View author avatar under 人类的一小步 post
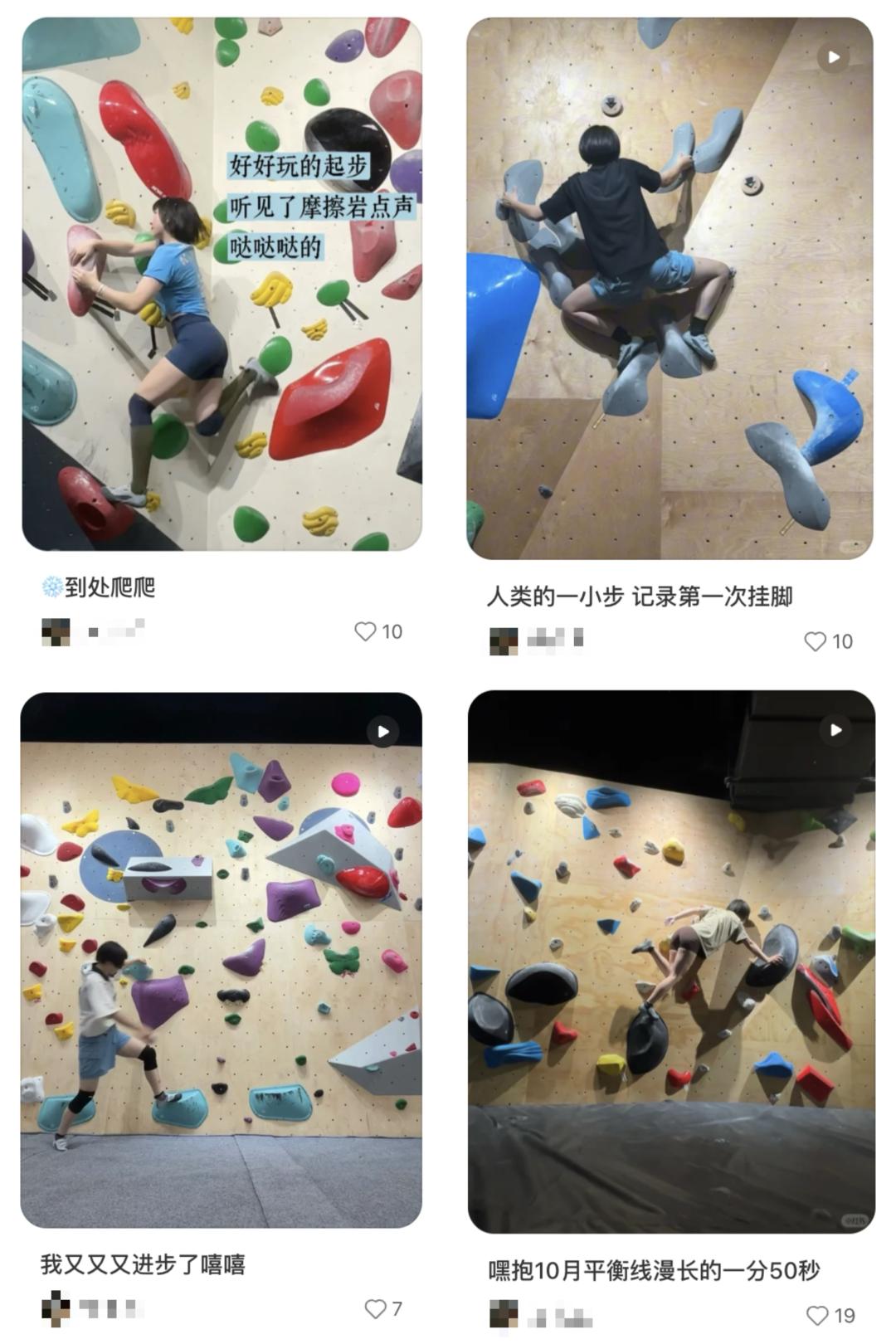Viewport: 896px width, 1344px height. click(x=504, y=641)
